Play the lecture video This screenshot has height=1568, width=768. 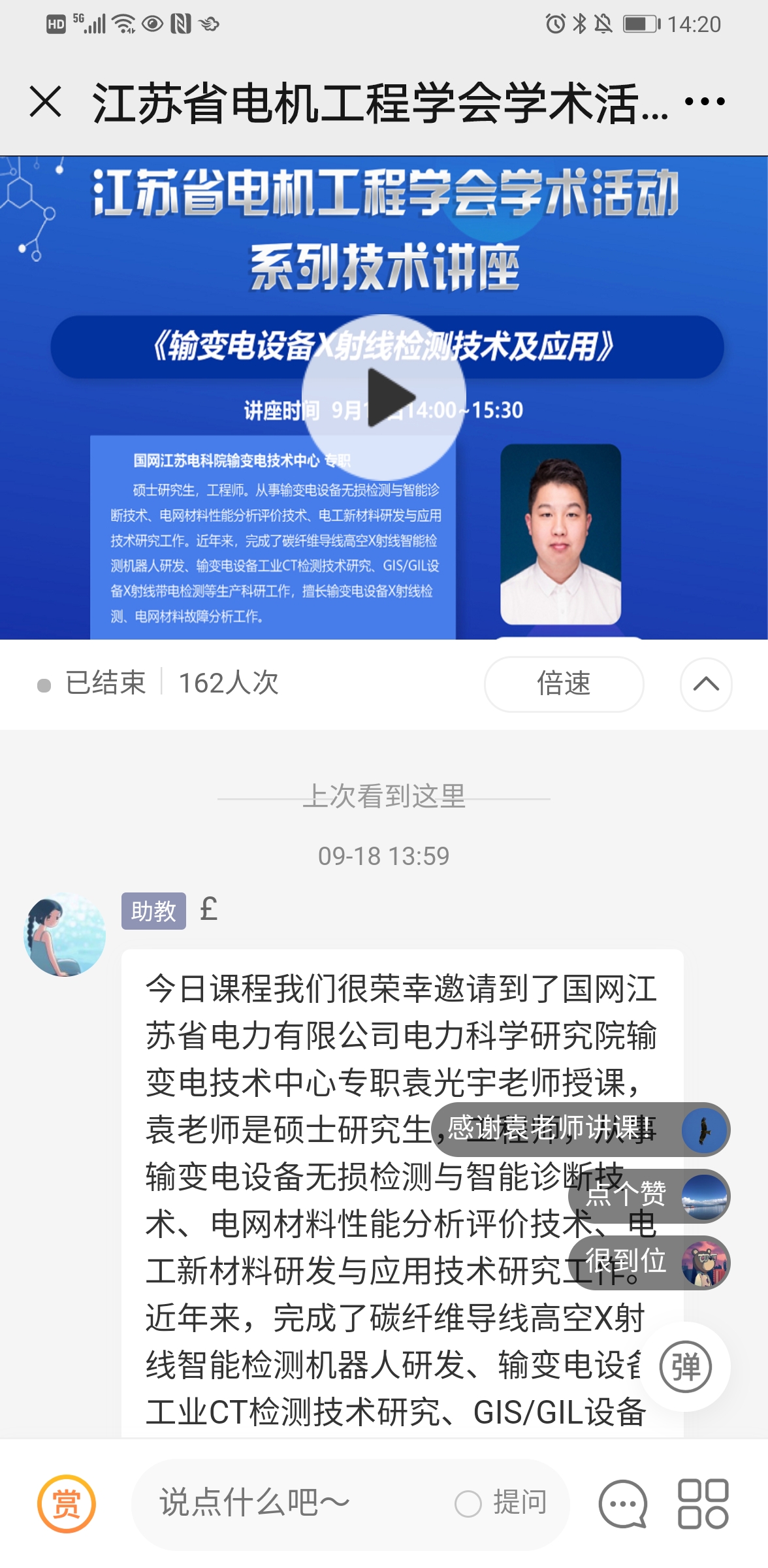(385, 397)
